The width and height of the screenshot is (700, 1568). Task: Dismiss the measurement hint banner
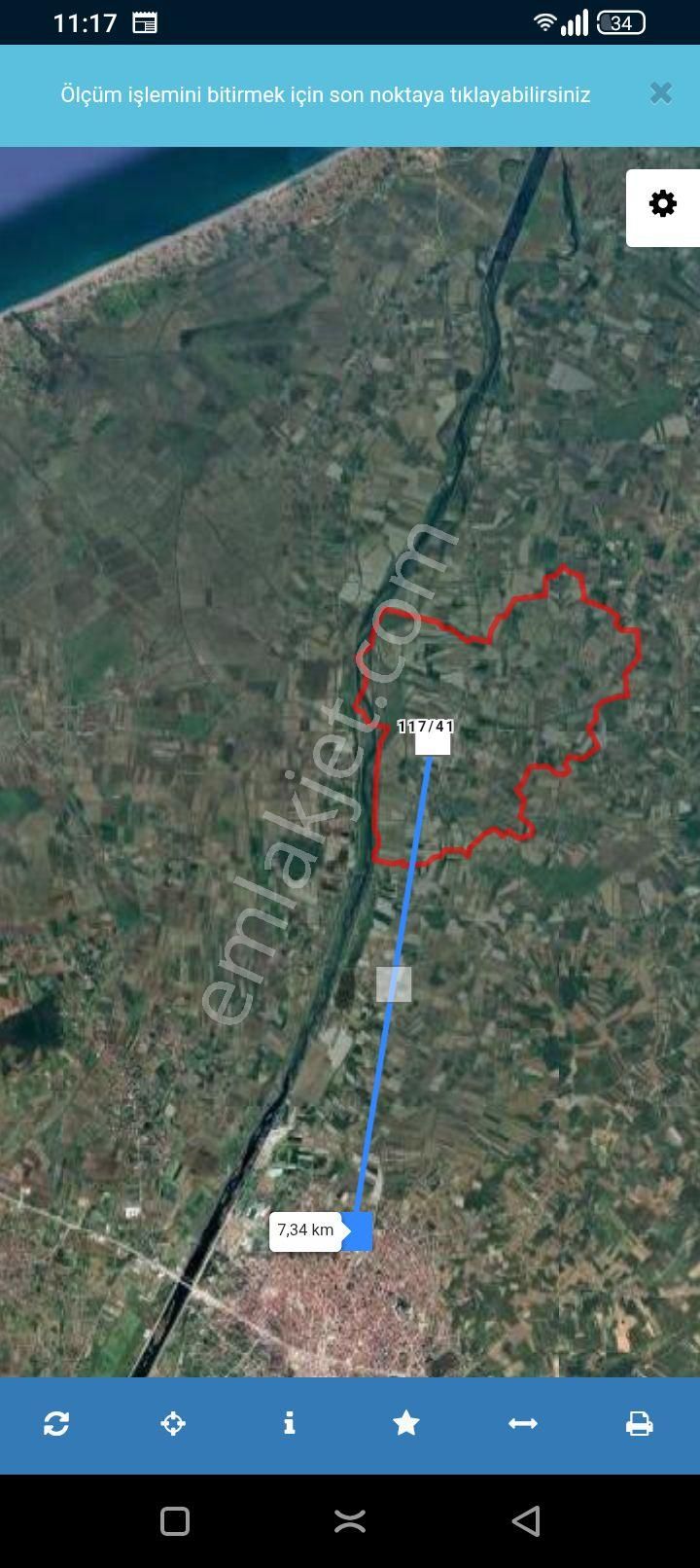pyautogui.click(x=661, y=93)
